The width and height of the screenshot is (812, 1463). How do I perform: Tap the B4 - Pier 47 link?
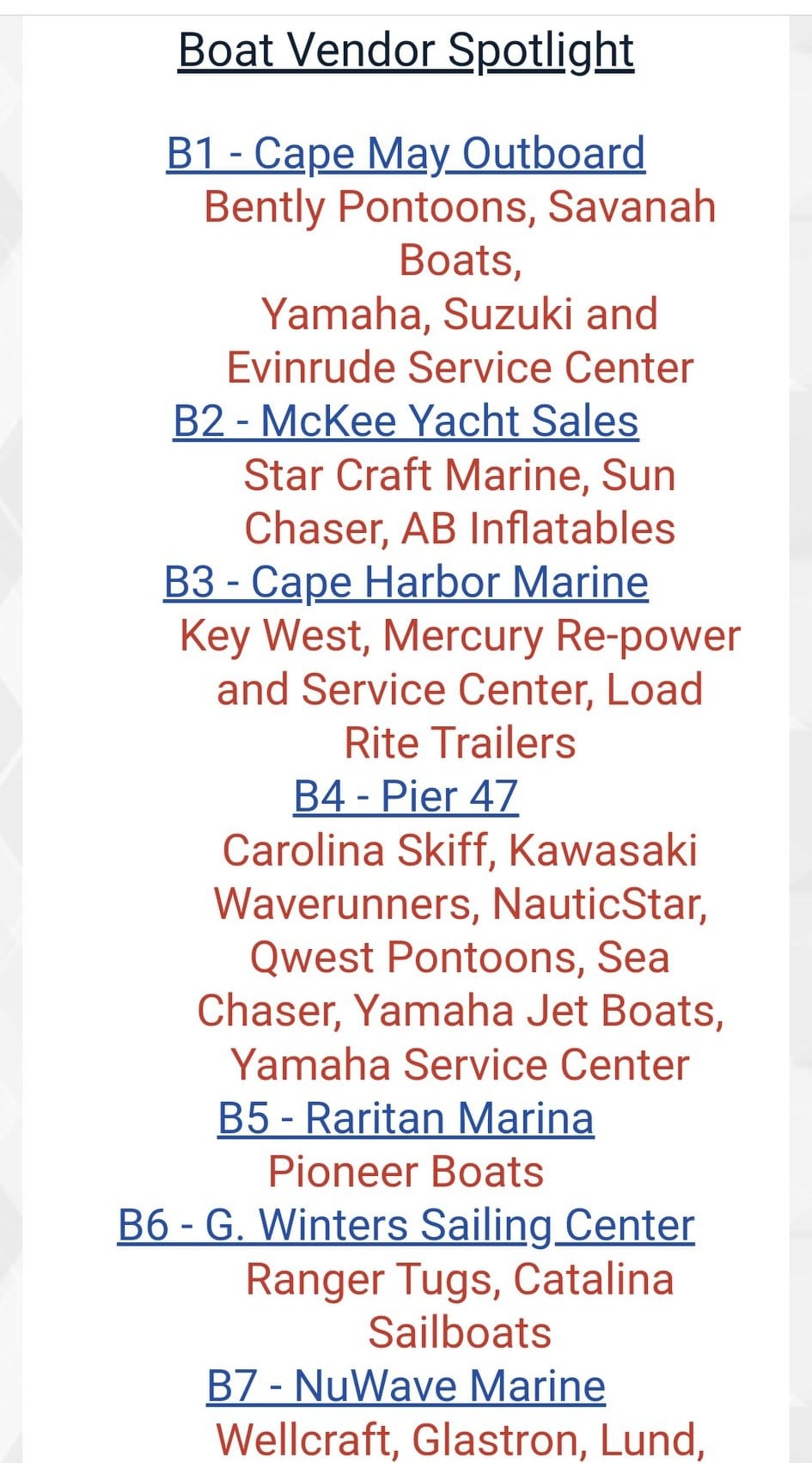tap(406, 797)
